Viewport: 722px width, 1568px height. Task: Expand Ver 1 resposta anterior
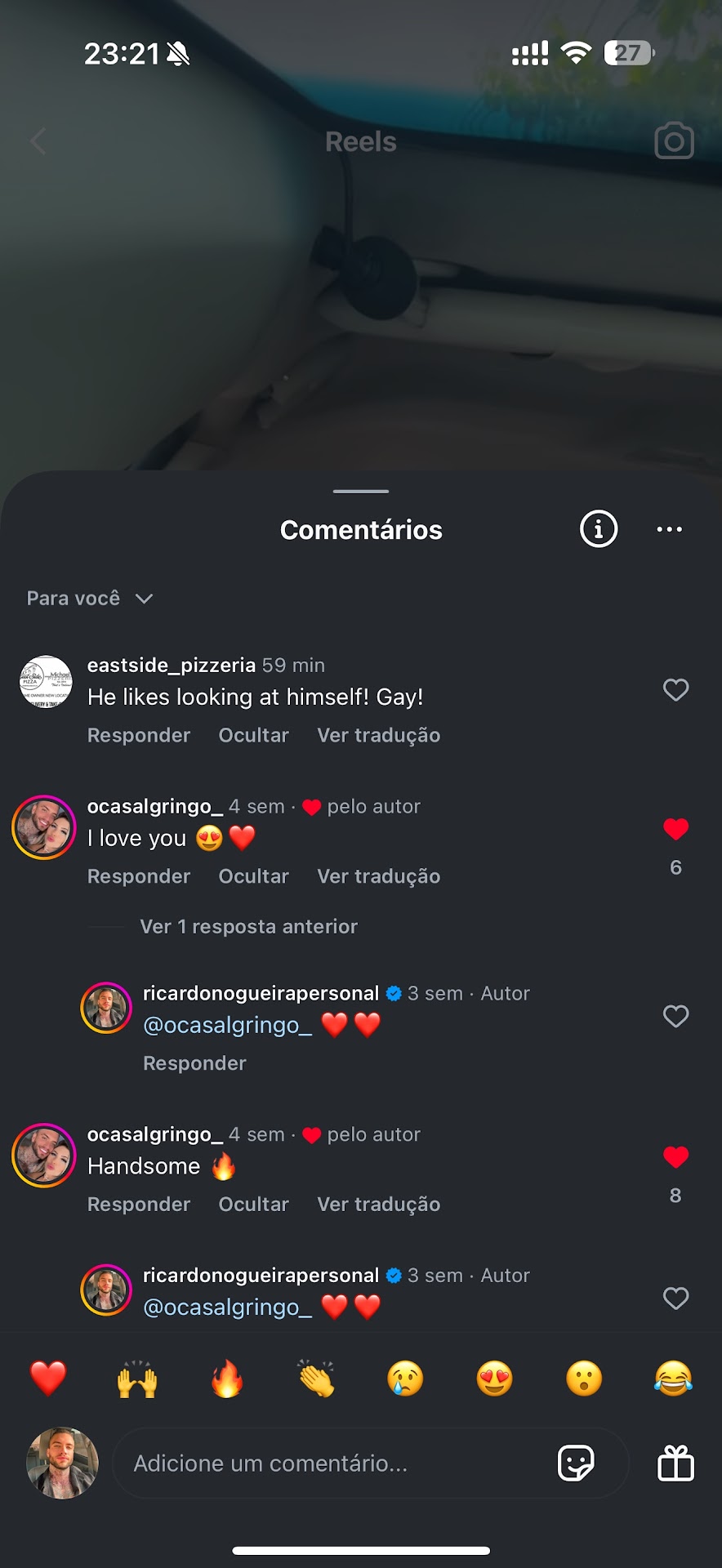click(x=248, y=927)
